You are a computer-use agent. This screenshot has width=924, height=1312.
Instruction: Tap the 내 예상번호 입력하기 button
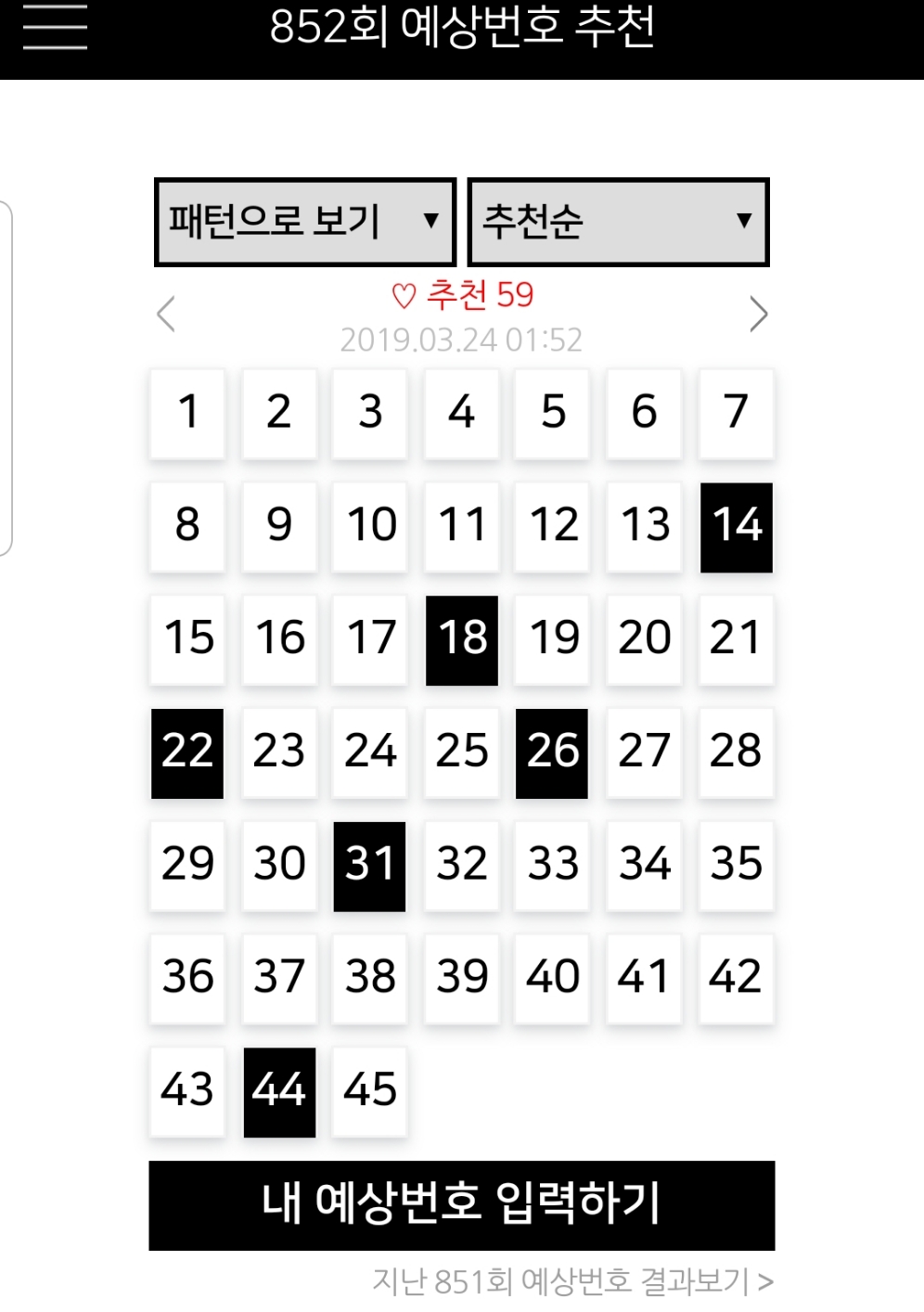(461, 1204)
